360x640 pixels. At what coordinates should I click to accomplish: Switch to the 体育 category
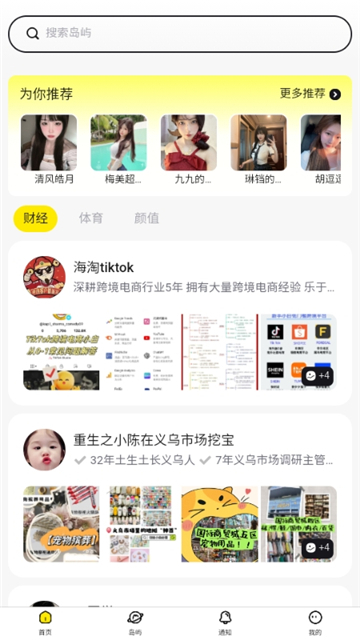91,218
